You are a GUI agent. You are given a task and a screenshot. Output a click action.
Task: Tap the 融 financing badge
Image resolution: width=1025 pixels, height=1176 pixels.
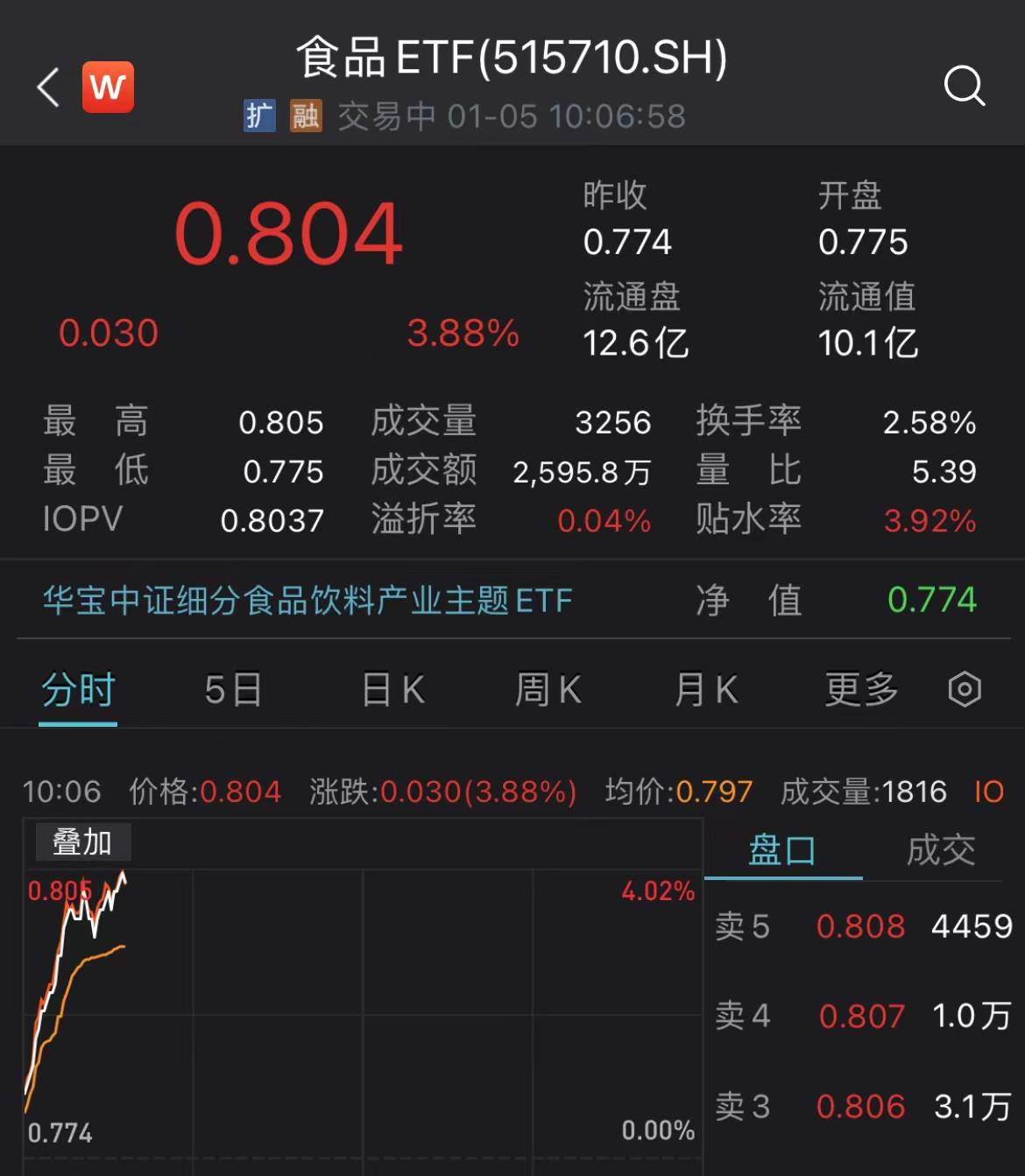305,115
